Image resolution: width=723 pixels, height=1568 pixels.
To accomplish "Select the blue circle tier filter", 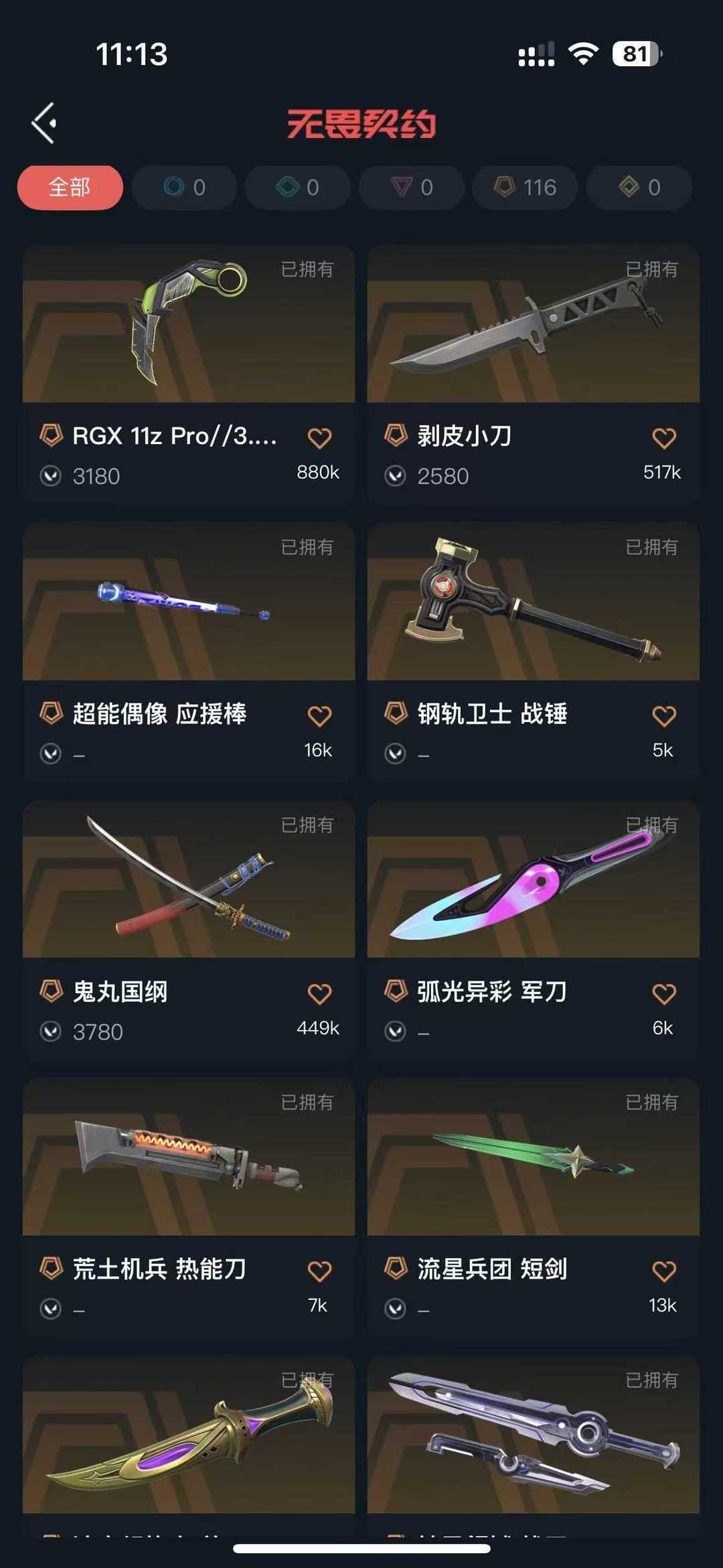I will click(x=184, y=188).
